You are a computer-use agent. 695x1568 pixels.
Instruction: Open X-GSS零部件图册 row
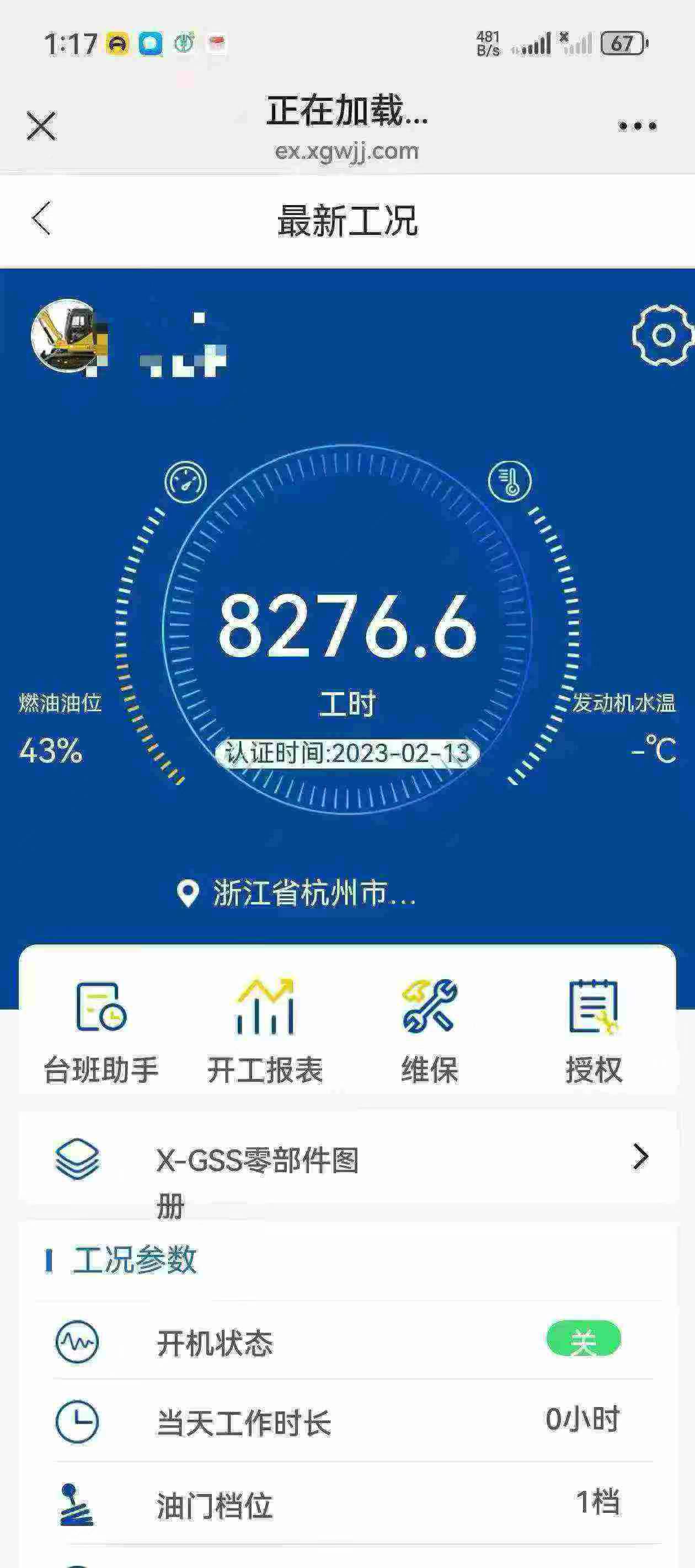pos(348,1159)
